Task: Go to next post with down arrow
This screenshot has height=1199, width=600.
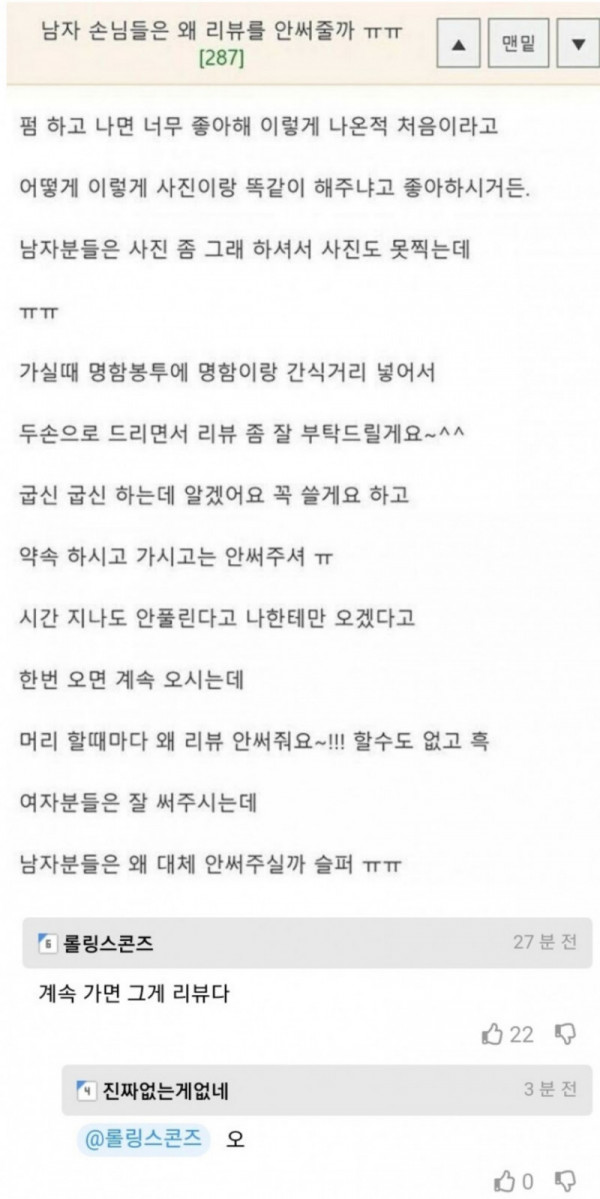Action: click(577, 45)
